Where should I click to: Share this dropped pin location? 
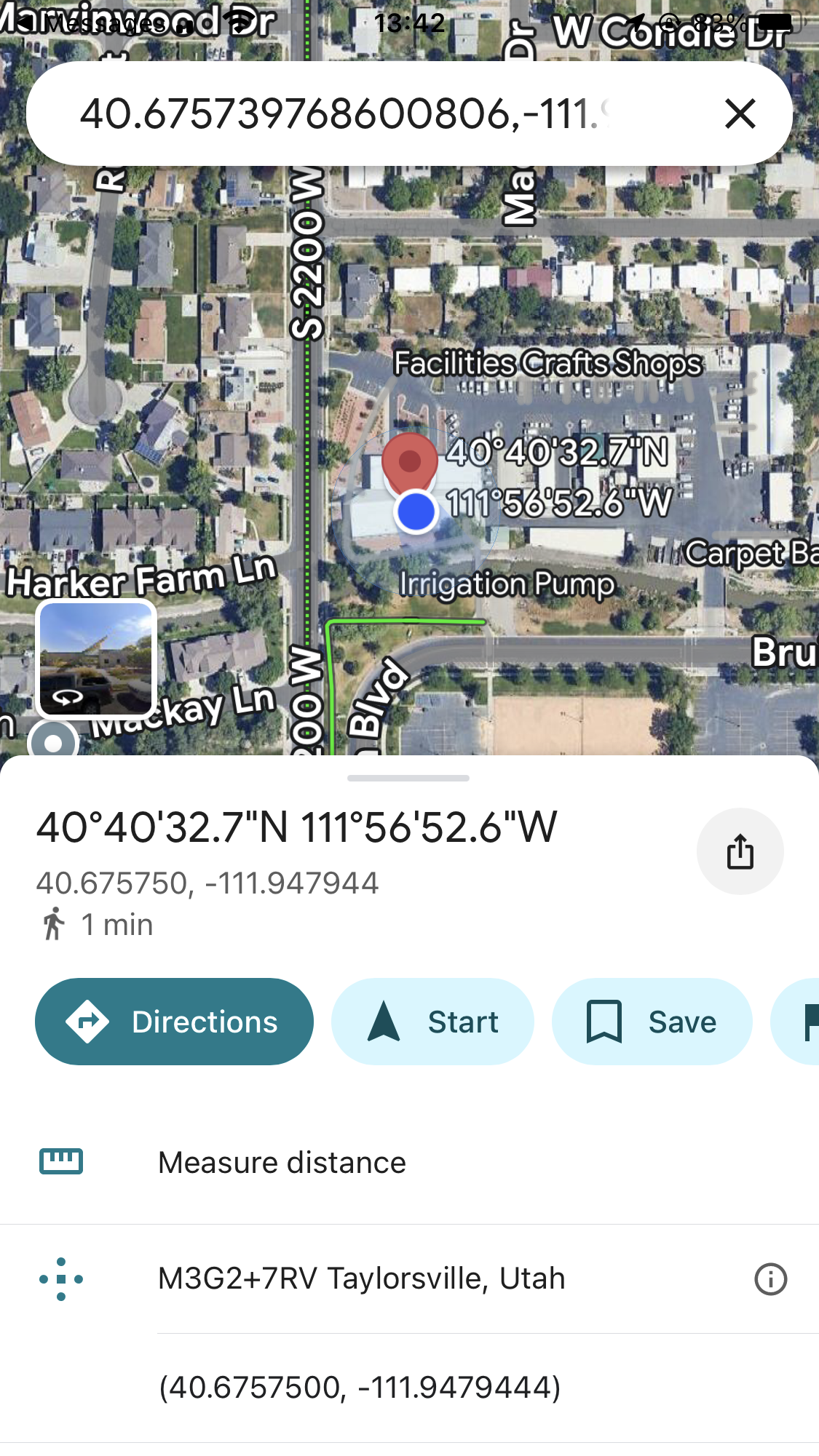(740, 851)
